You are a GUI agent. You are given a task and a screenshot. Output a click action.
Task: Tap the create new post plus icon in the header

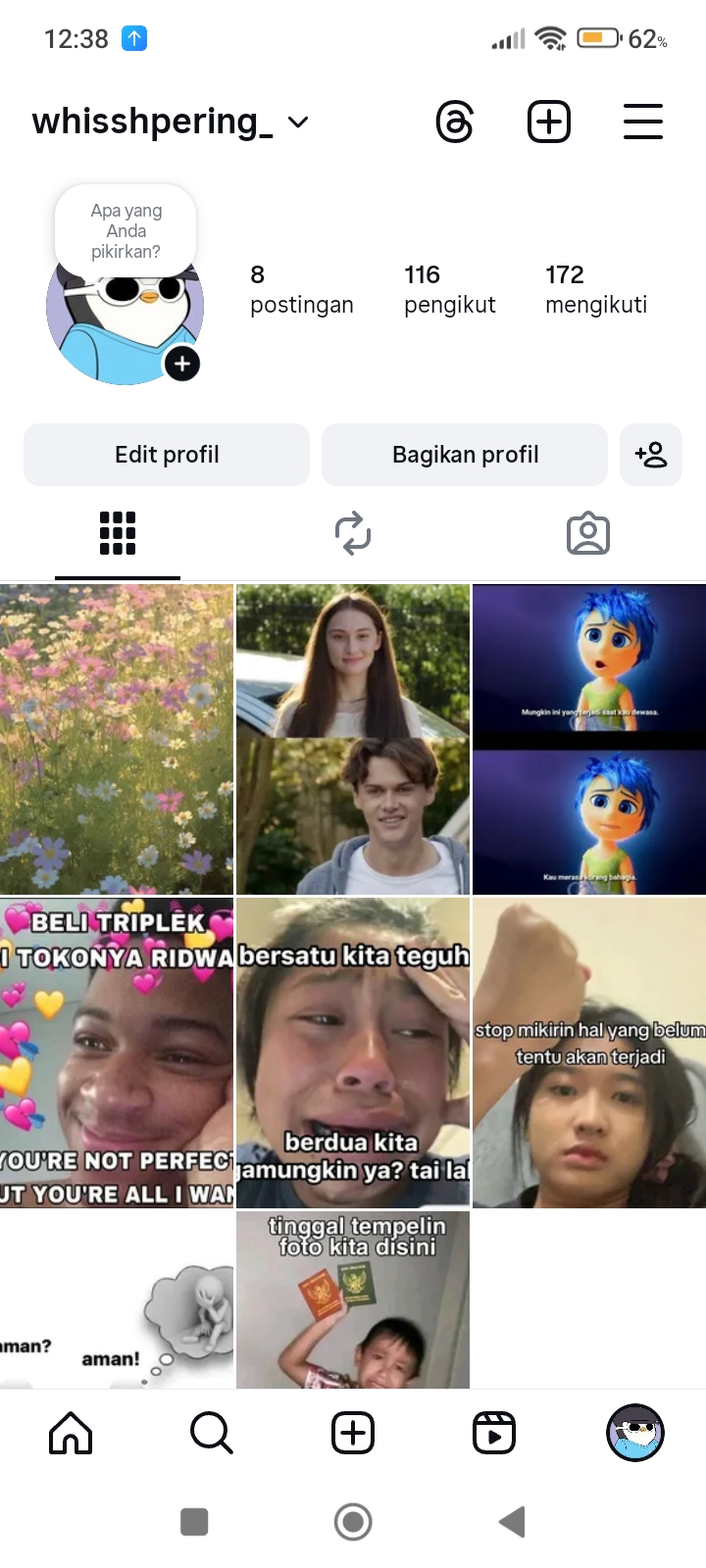click(x=549, y=122)
